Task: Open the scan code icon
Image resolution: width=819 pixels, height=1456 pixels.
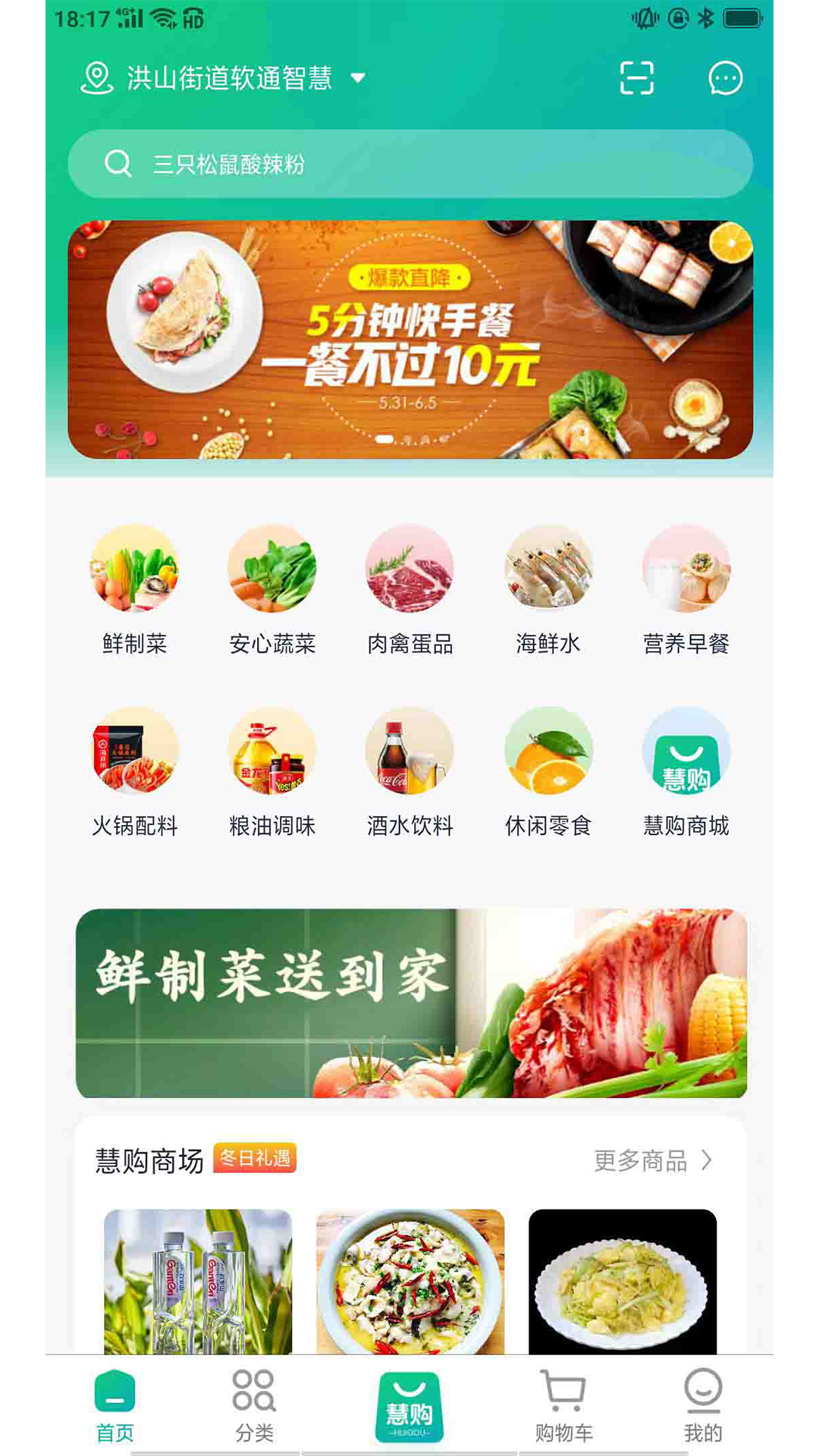Action: (636, 78)
